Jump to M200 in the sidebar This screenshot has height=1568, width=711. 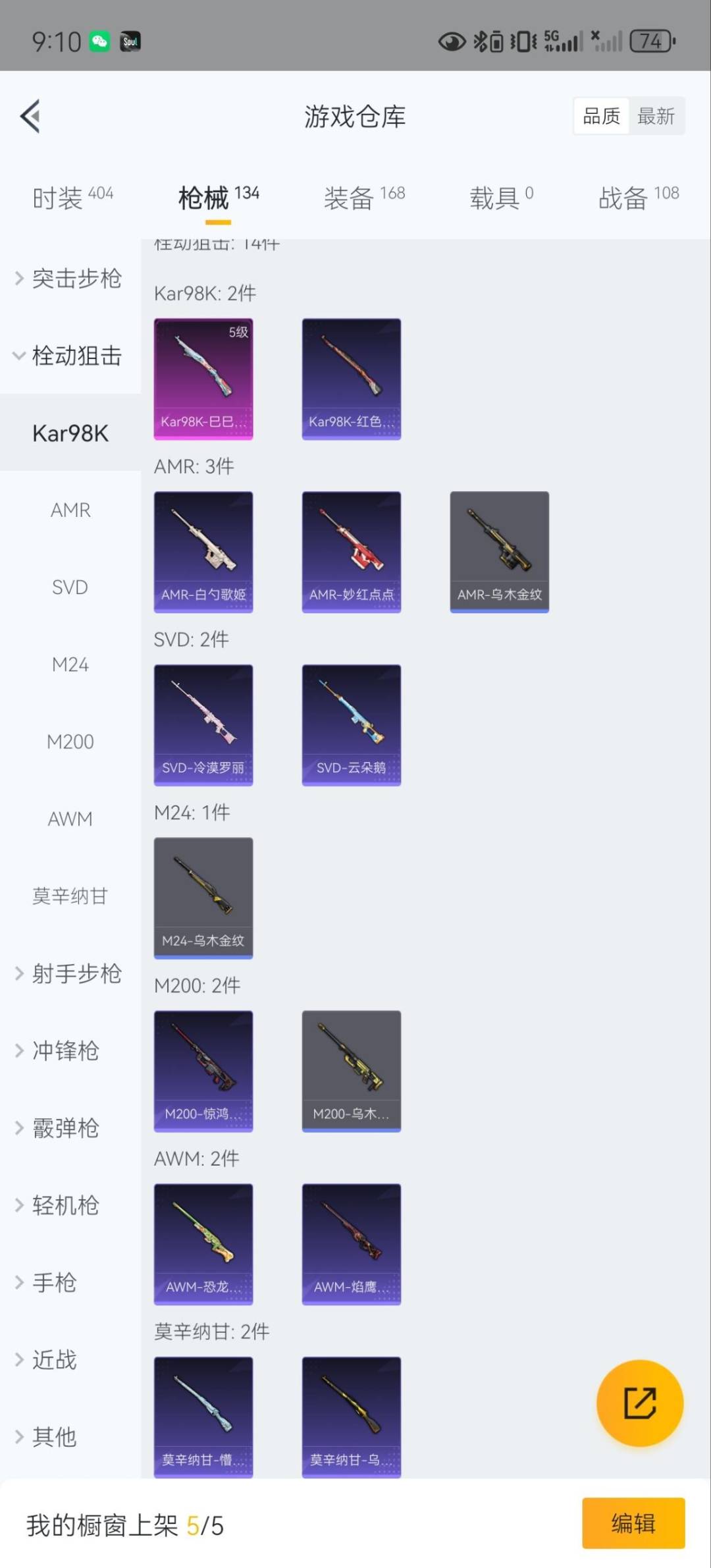(70, 742)
